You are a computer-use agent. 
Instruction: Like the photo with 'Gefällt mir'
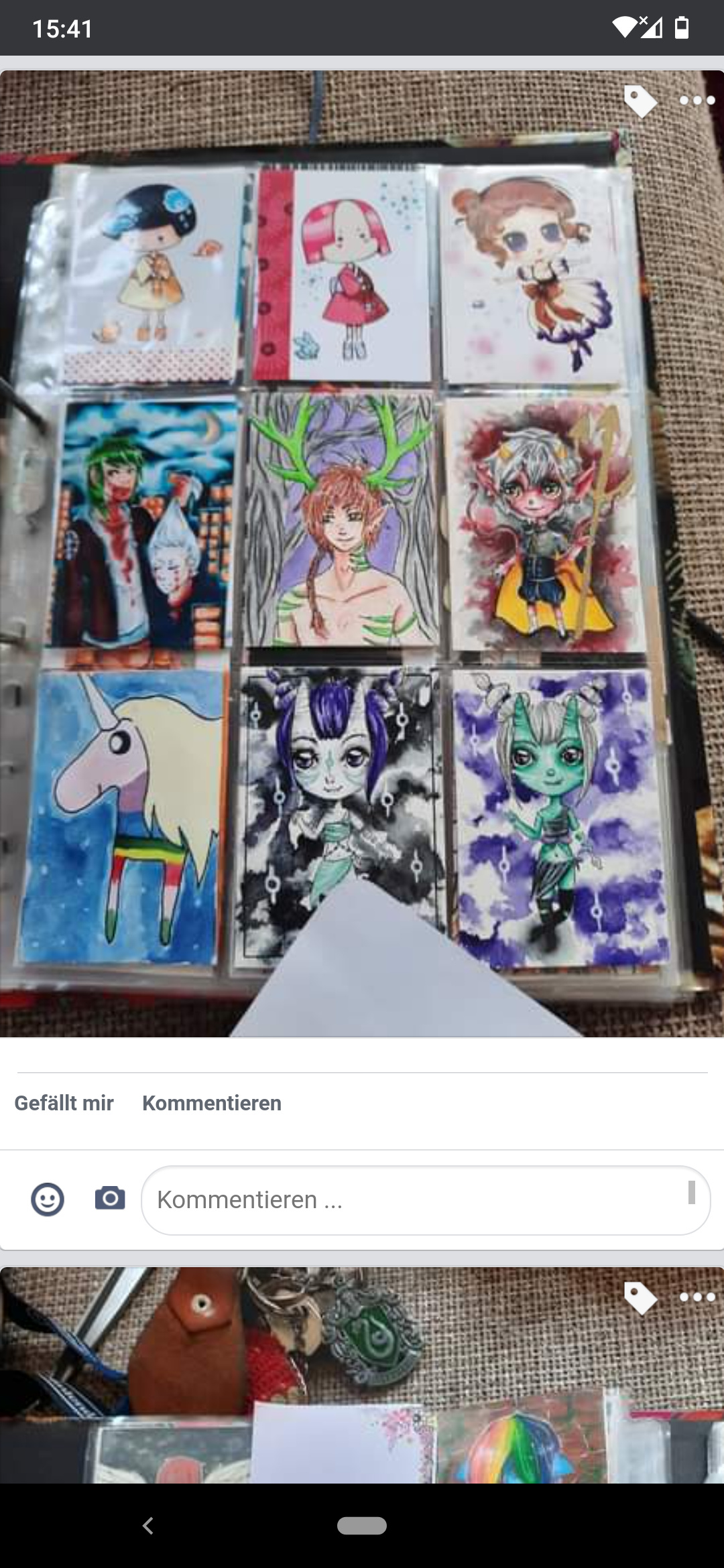(64, 1103)
